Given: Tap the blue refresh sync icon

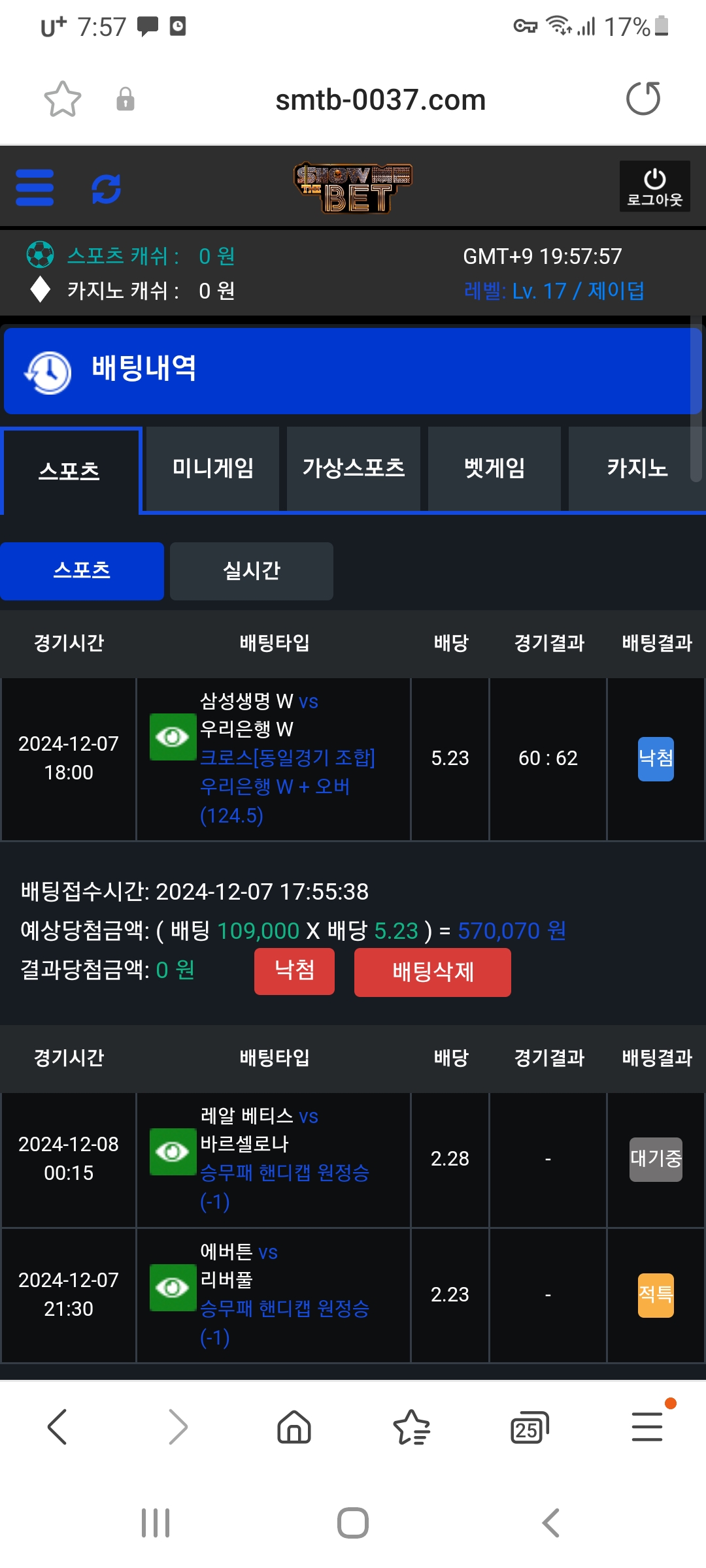Looking at the screenshot, I should point(106,189).
